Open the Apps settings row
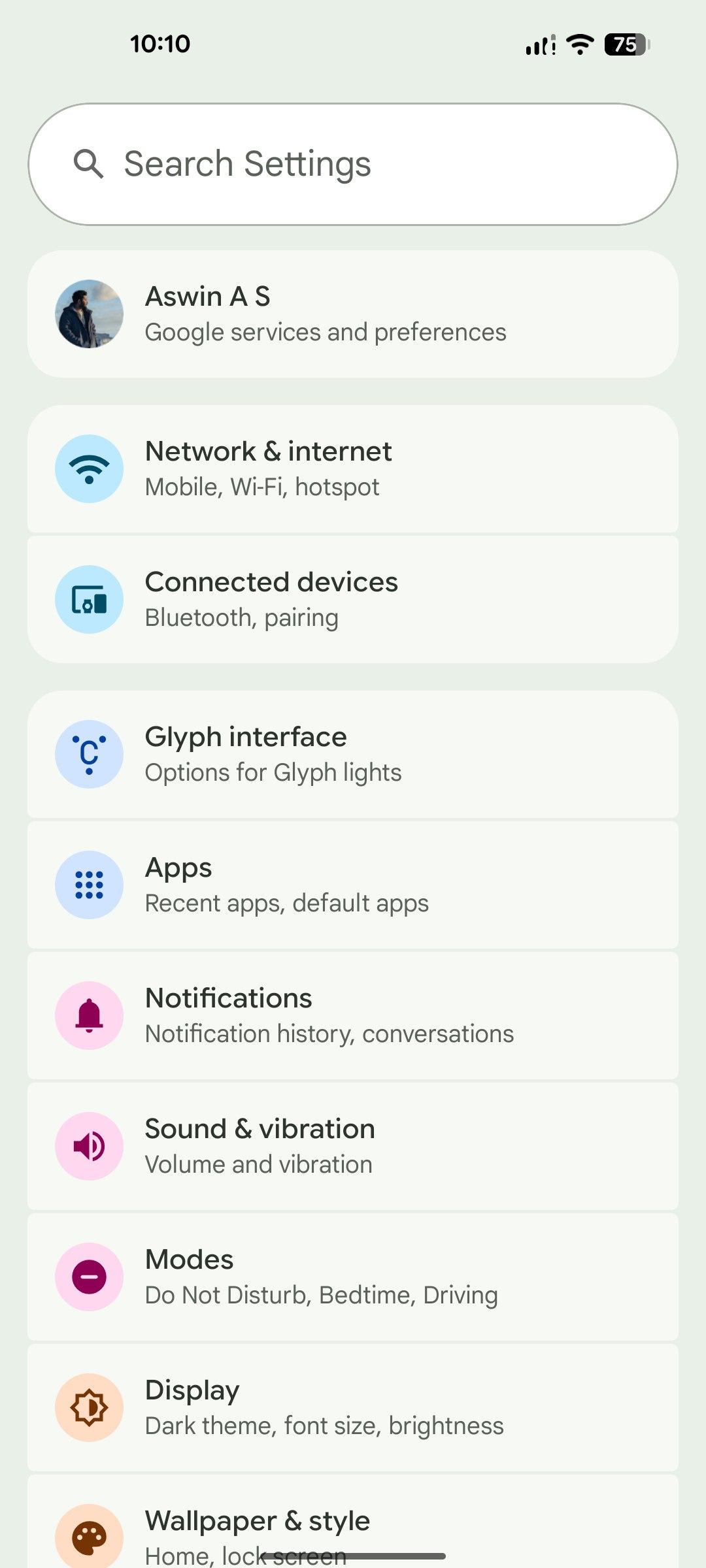Image resolution: width=706 pixels, height=1568 pixels. (353, 885)
